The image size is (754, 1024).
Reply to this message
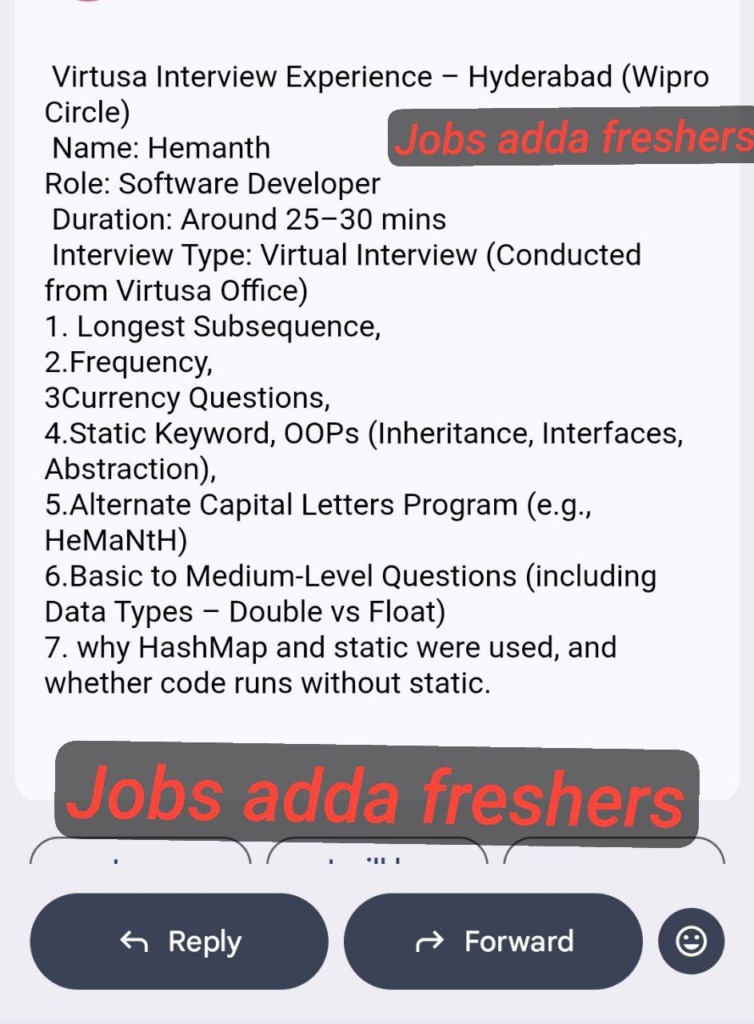[179, 941]
